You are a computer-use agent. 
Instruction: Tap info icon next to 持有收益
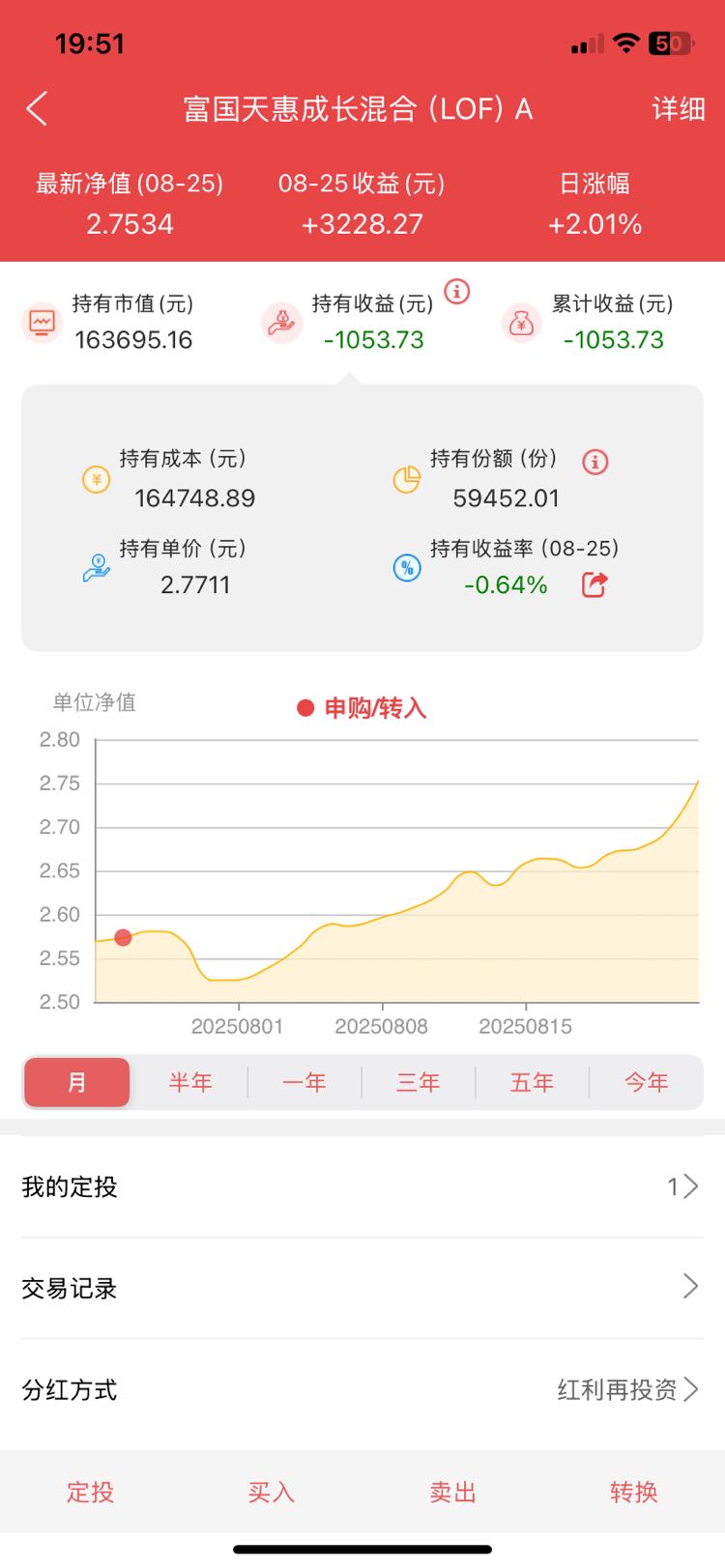456,291
